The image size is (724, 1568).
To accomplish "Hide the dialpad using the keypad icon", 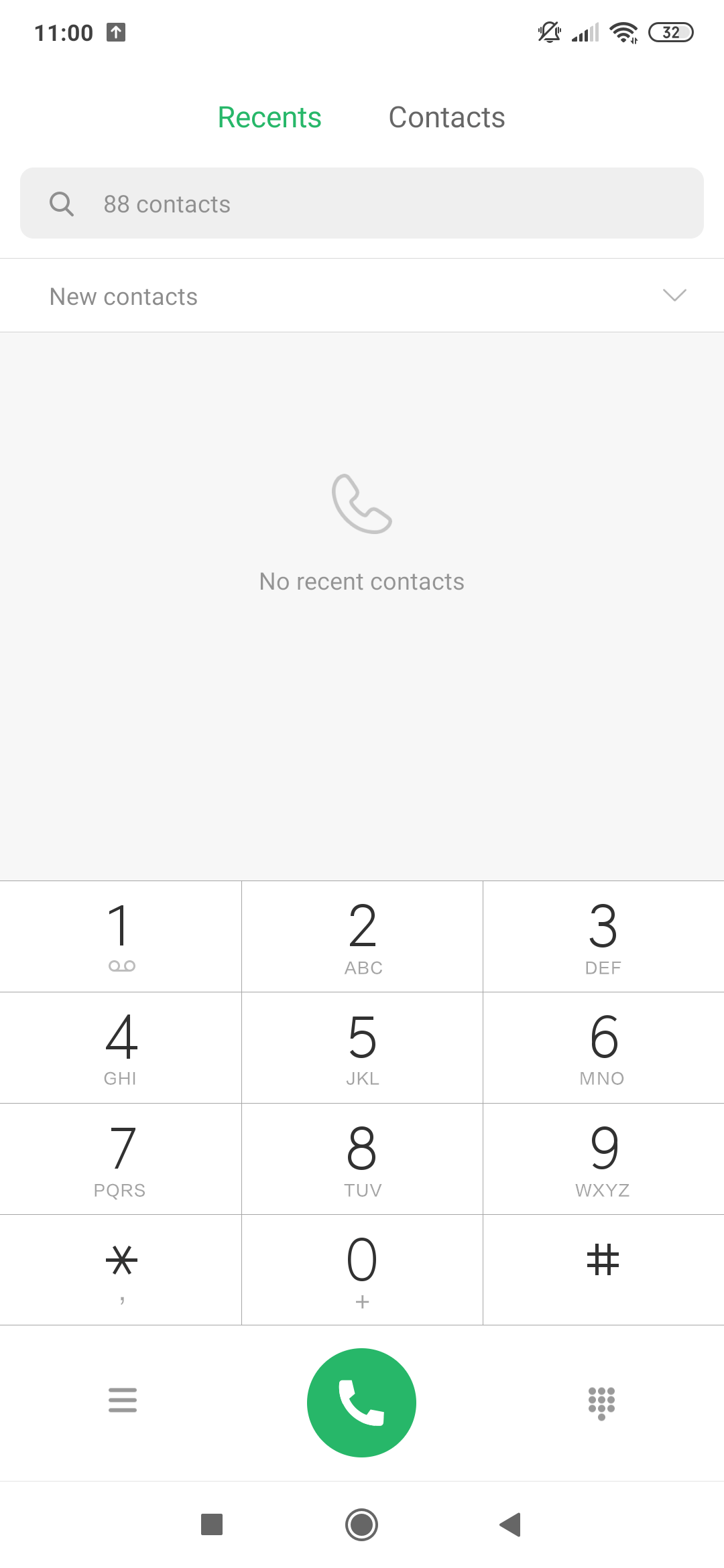I will pos(601,1402).
